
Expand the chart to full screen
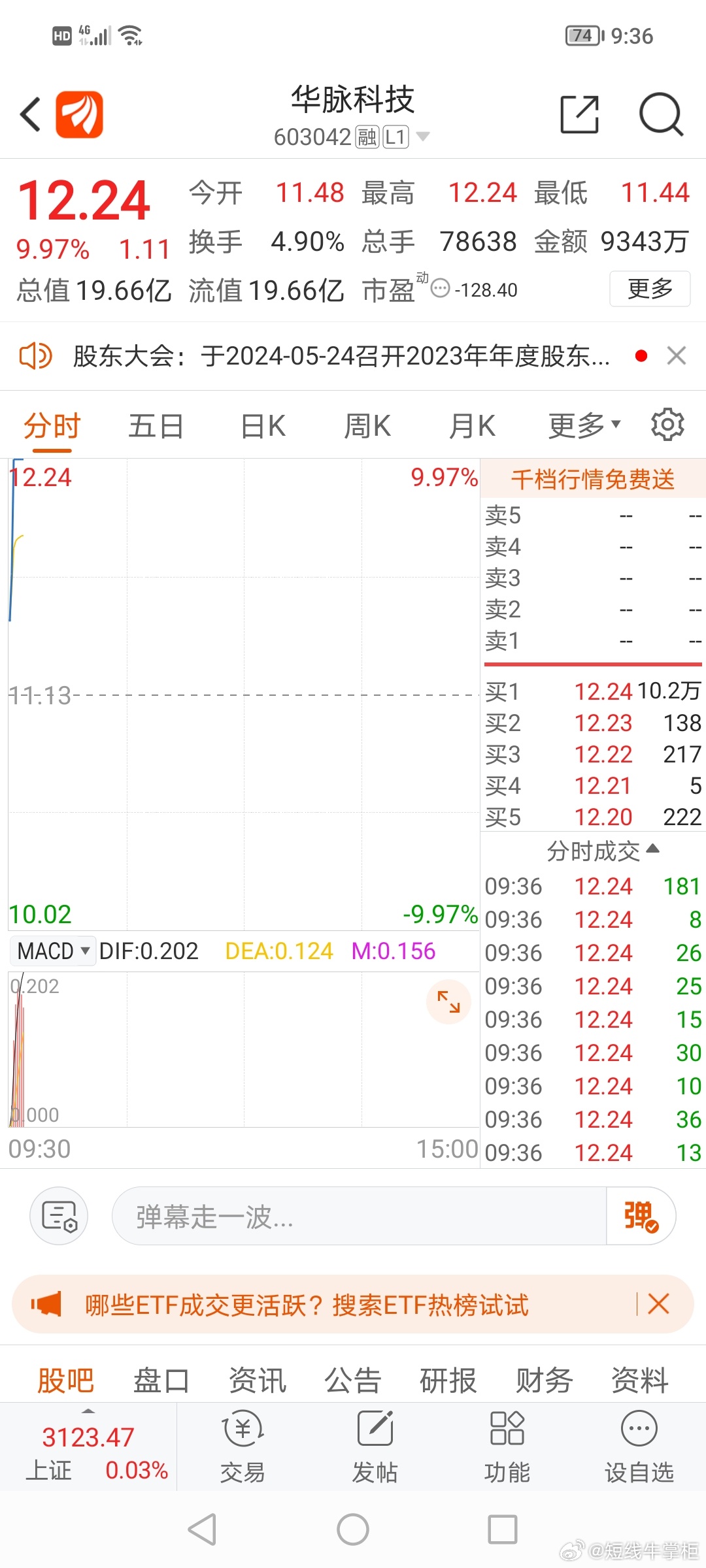click(448, 1002)
